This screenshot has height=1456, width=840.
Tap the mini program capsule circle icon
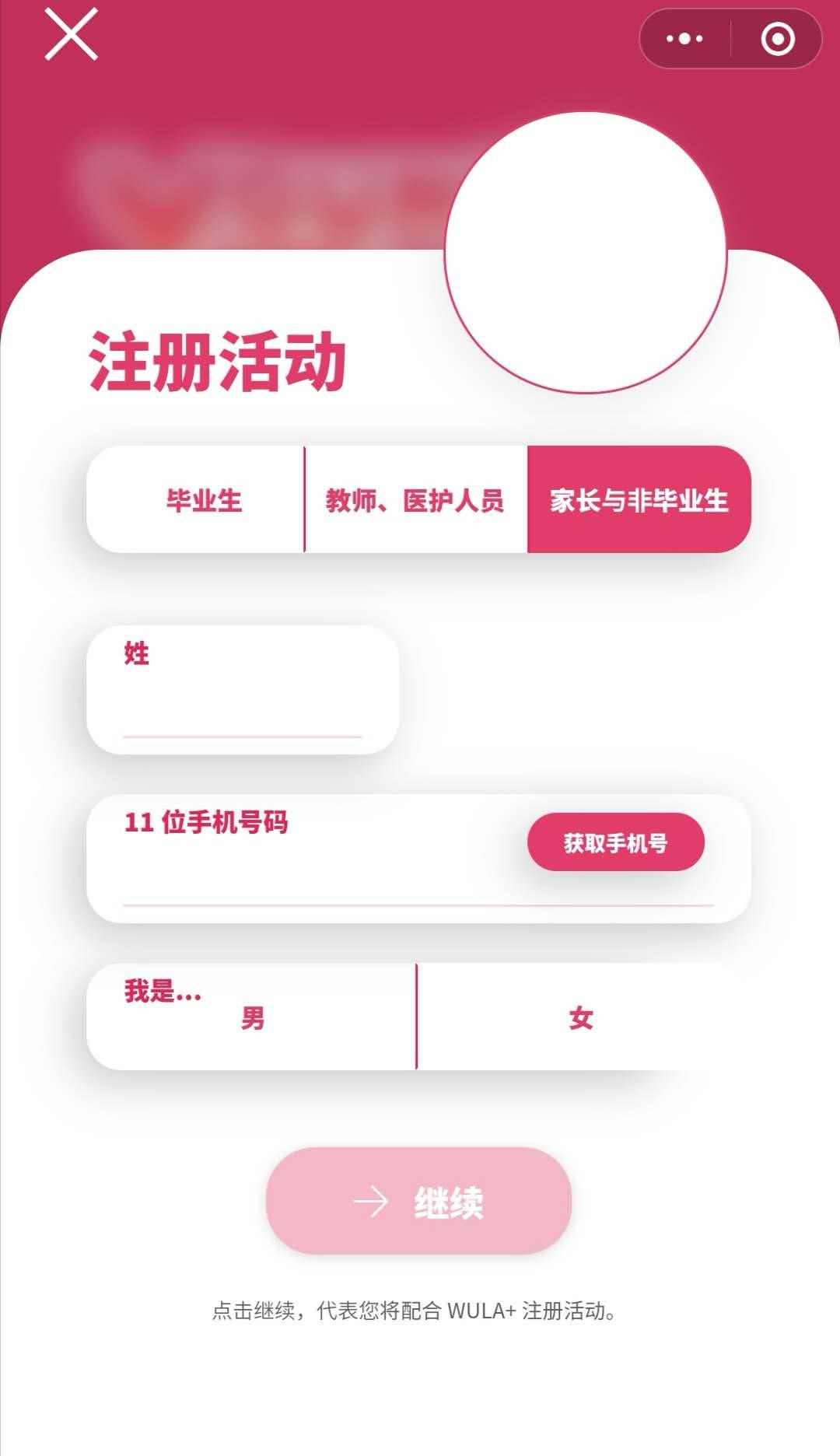pyautogui.click(x=777, y=39)
